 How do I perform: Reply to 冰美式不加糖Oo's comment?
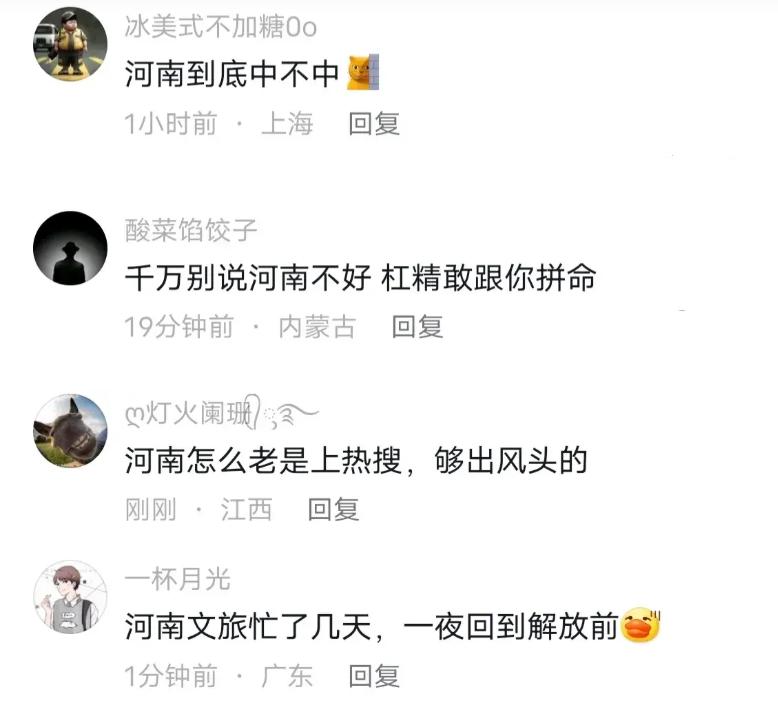374,124
